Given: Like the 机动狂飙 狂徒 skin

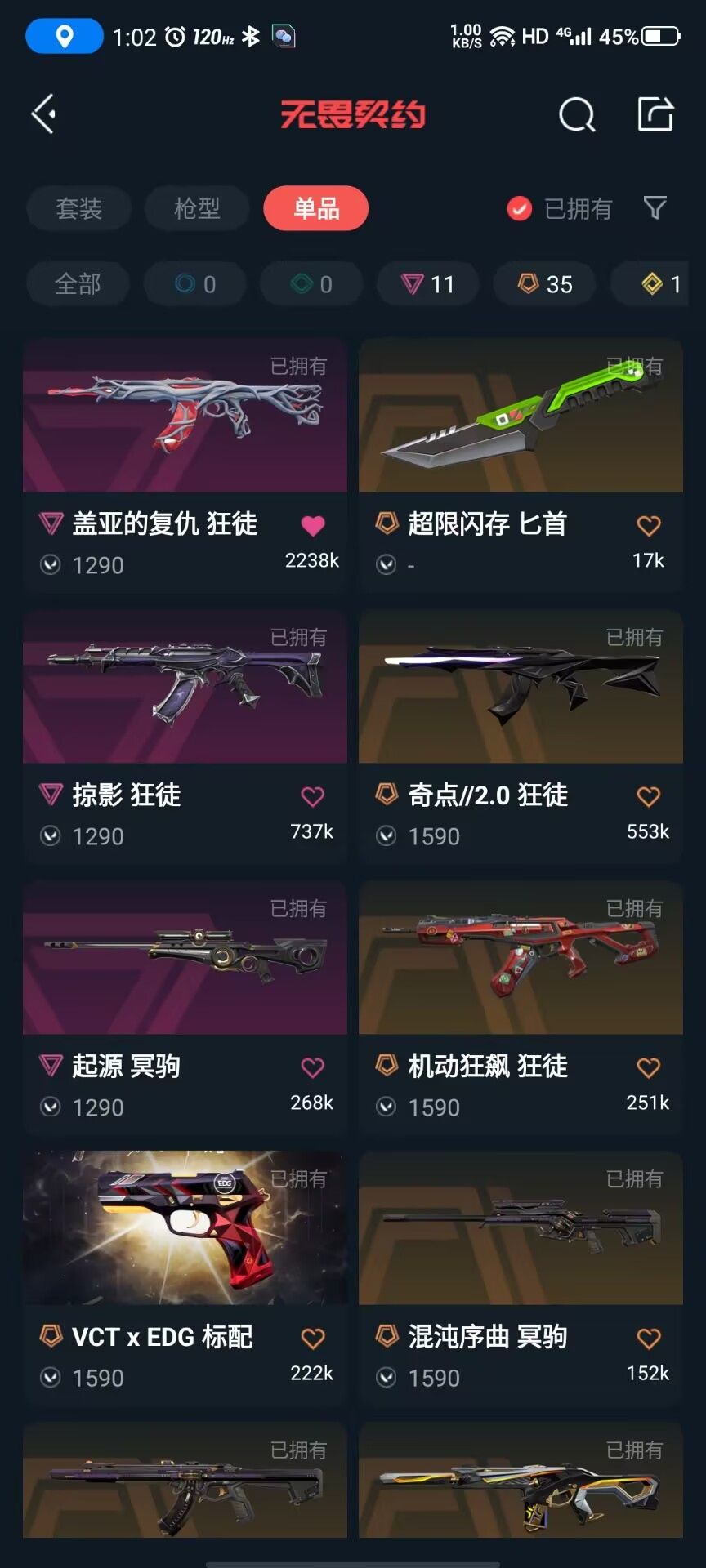Looking at the screenshot, I should [x=649, y=1067].
